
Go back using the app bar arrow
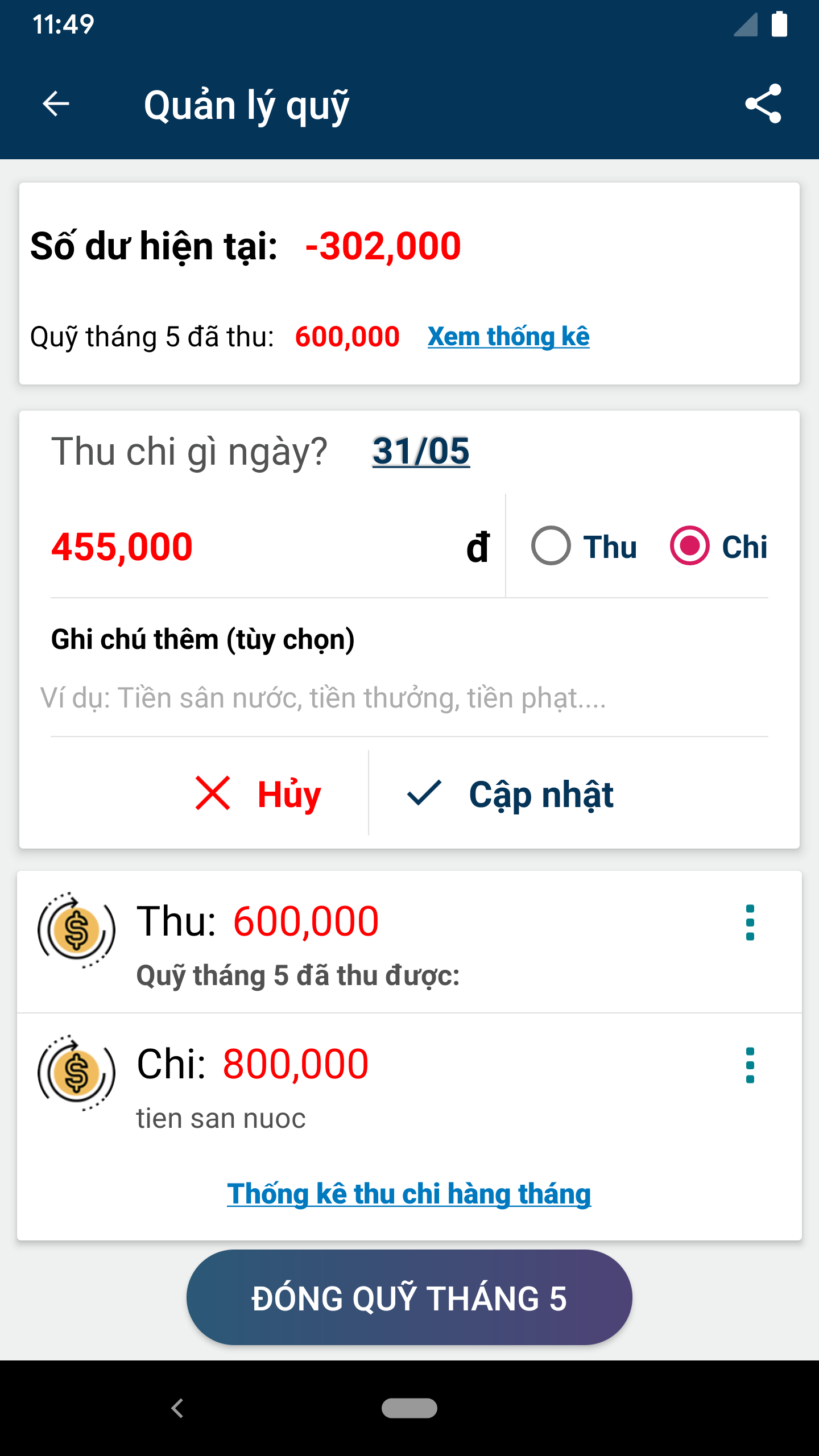tap(56, 104)
